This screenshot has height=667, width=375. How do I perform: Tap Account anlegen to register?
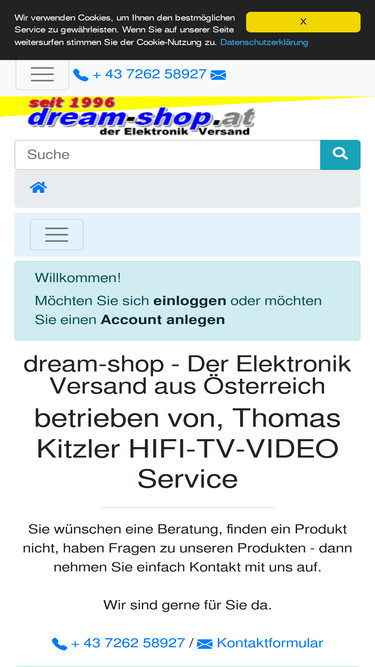click(x=163, y=319)
